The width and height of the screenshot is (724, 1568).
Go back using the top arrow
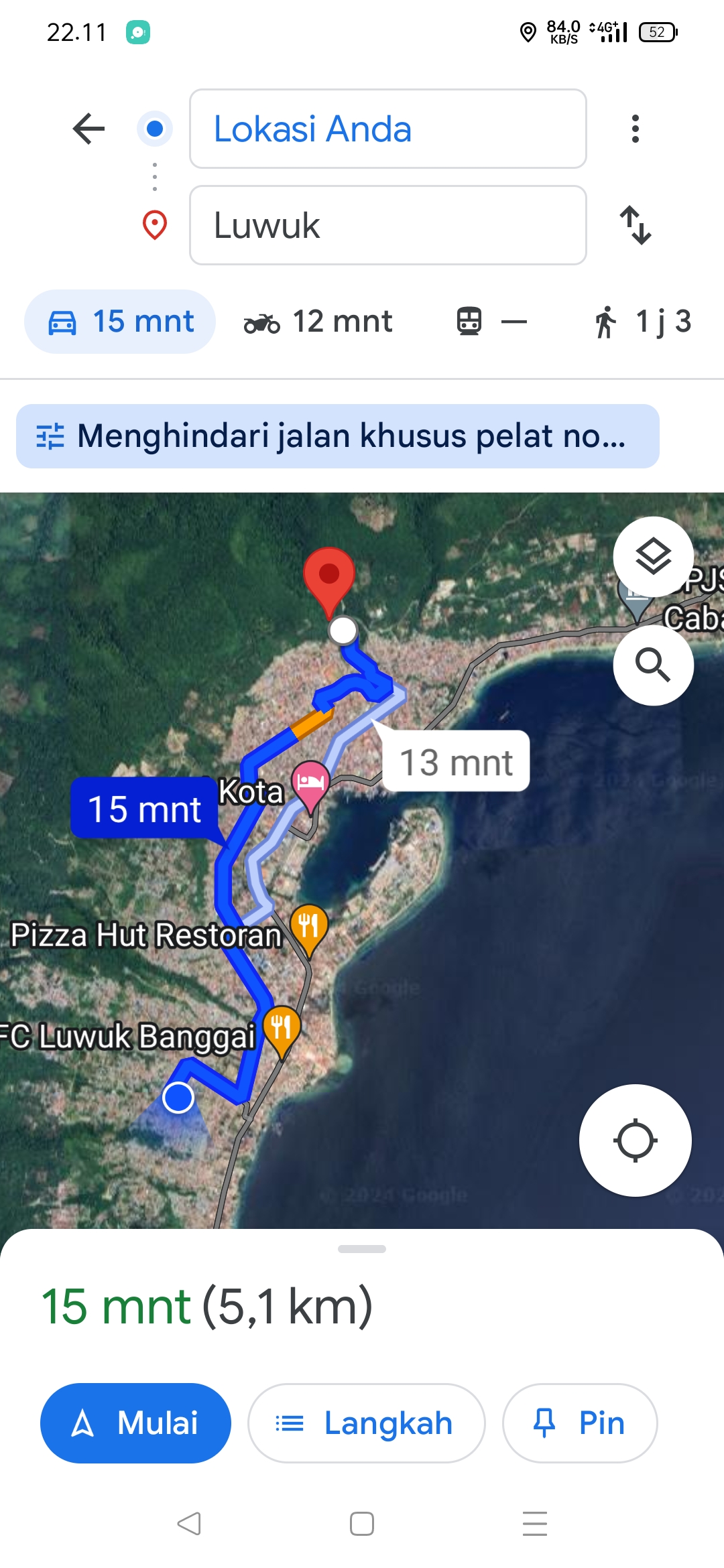[x=88, y=129]
